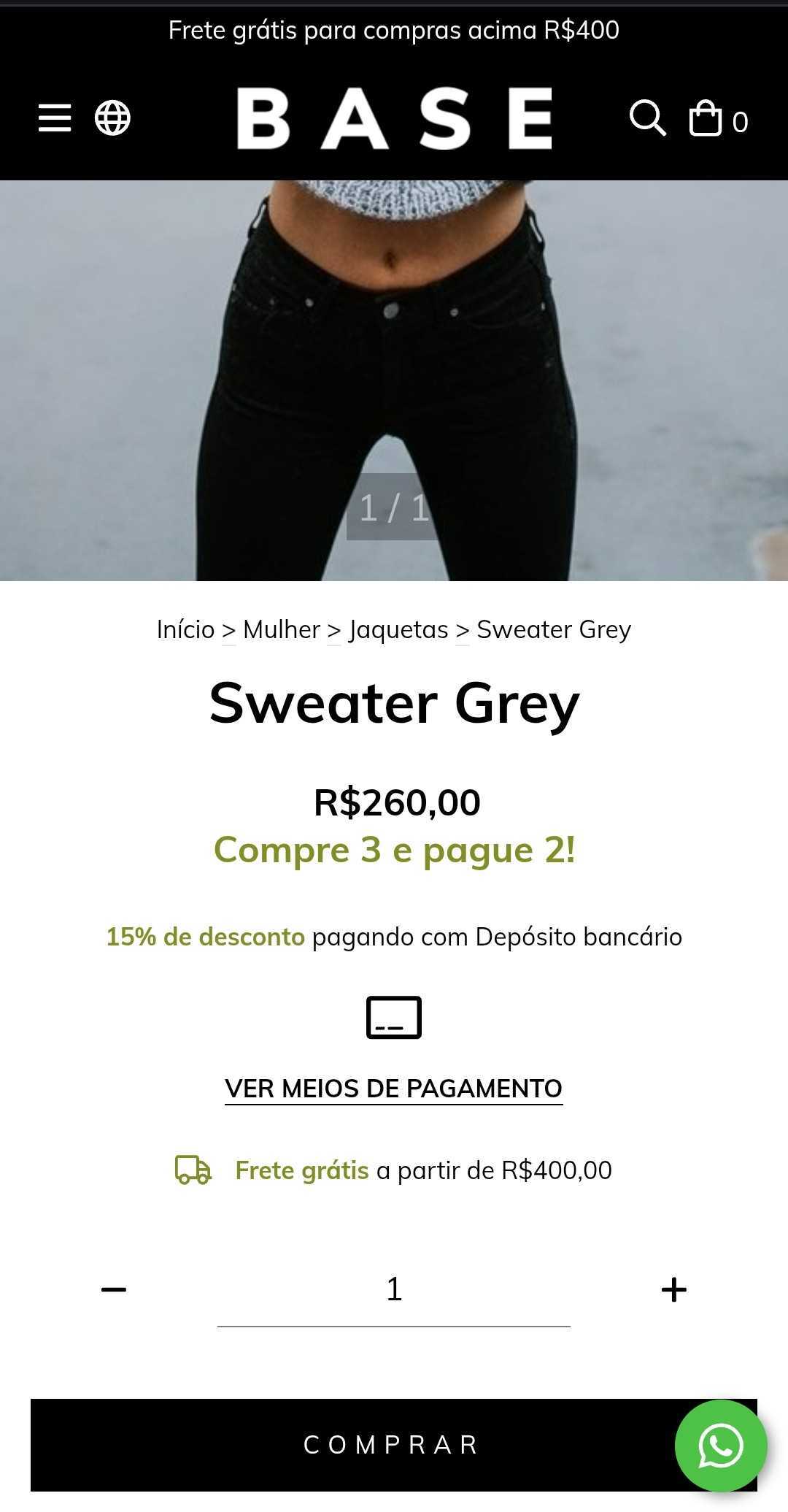Open WhatsApp chat bubble
Image resolution: width=788 pixels, height=1512 pixels.
point(720,1445)
